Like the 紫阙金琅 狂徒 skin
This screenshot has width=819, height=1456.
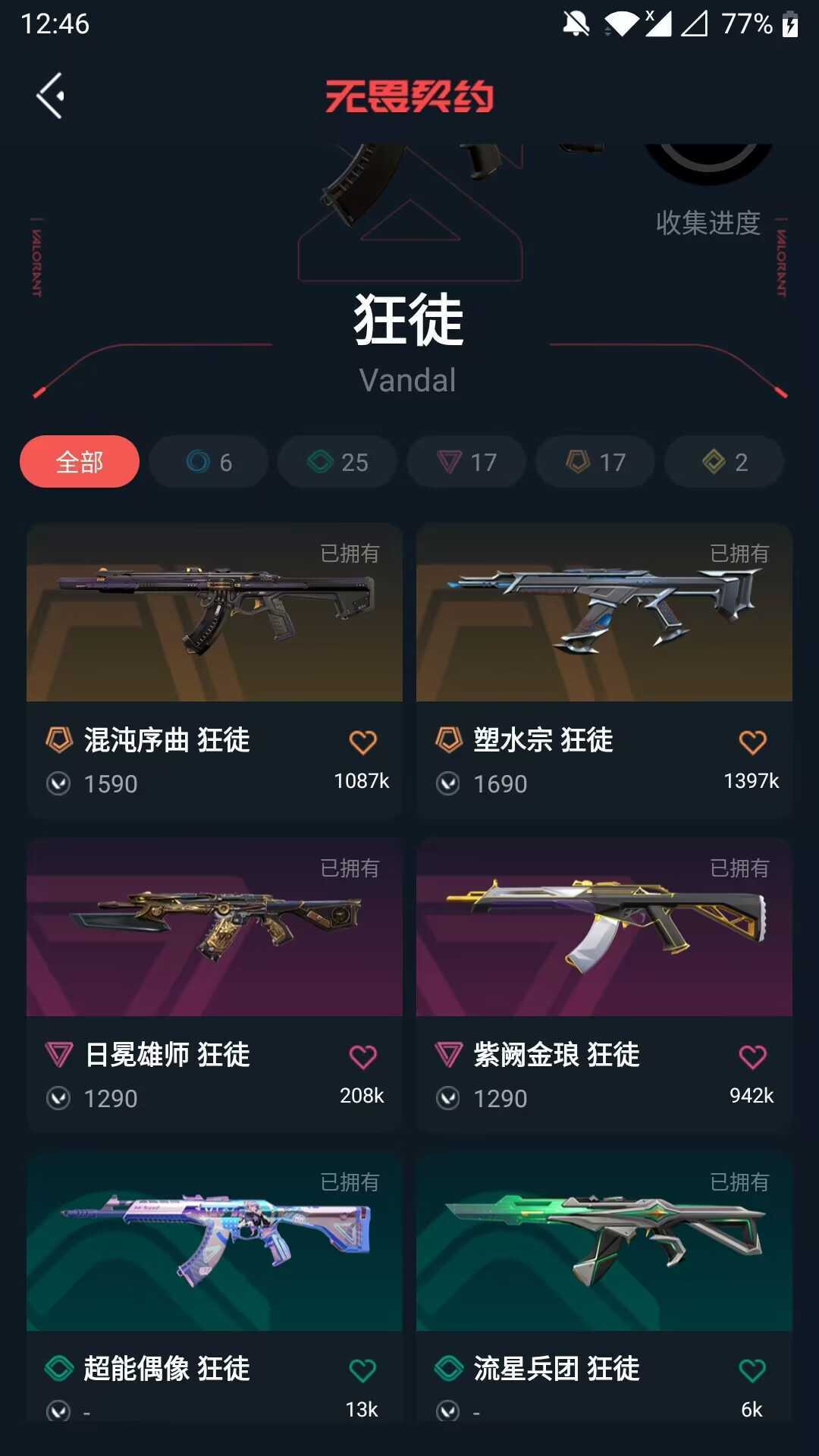(x=752, y=1056)
